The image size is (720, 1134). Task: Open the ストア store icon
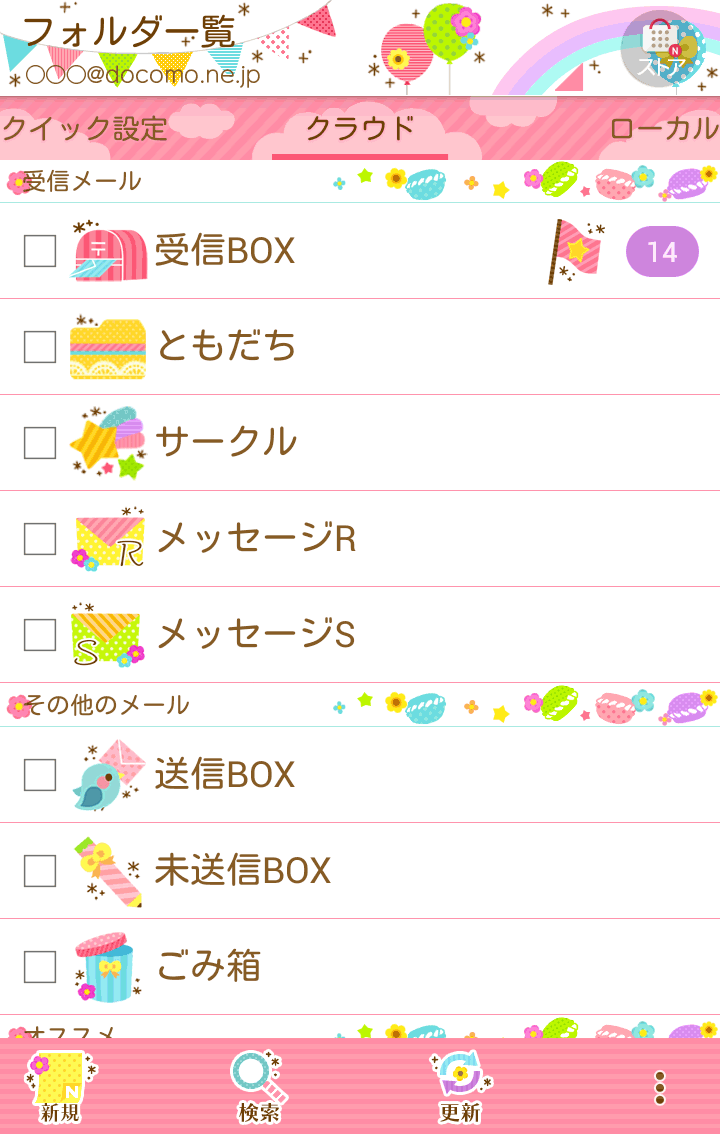click(660, 49)
